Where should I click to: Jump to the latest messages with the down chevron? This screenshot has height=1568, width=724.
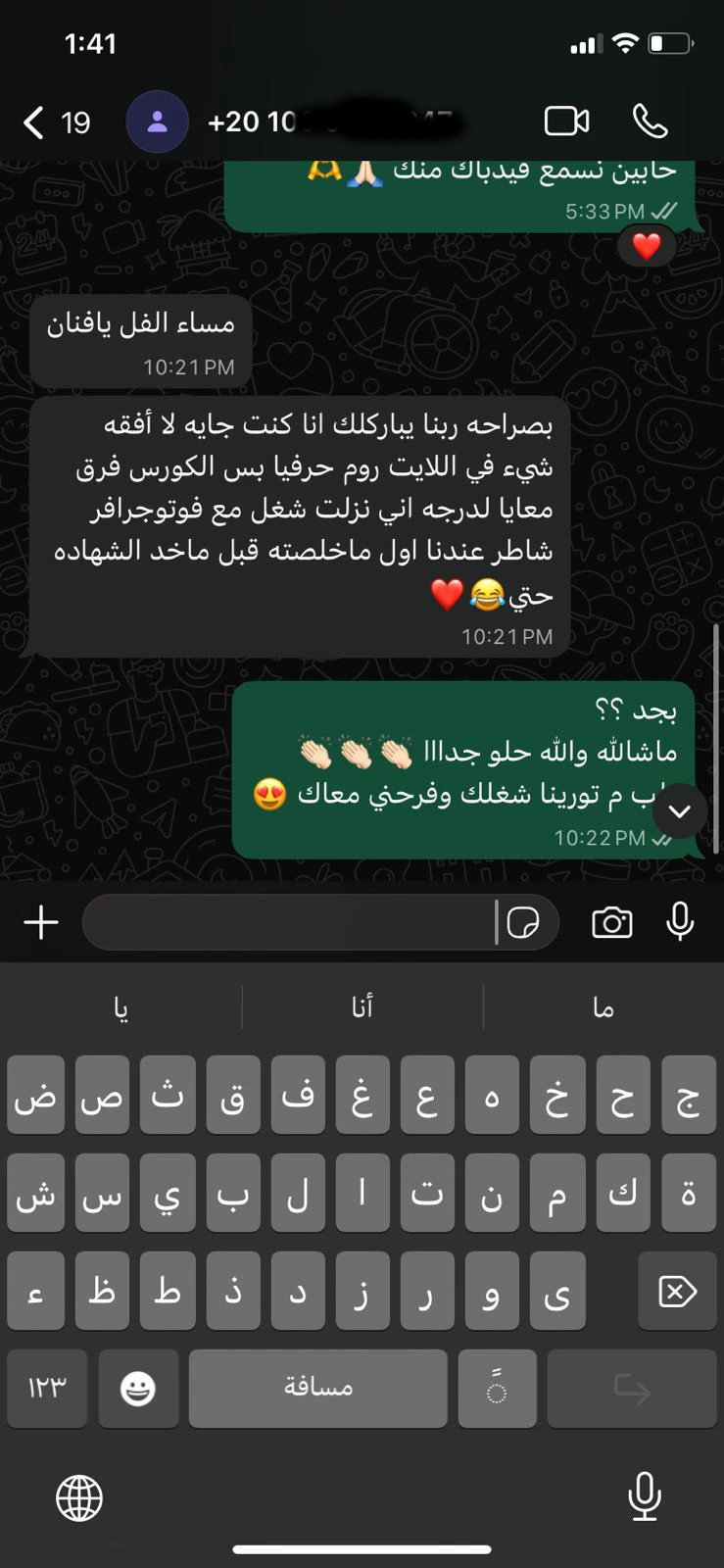pos(679,810)
